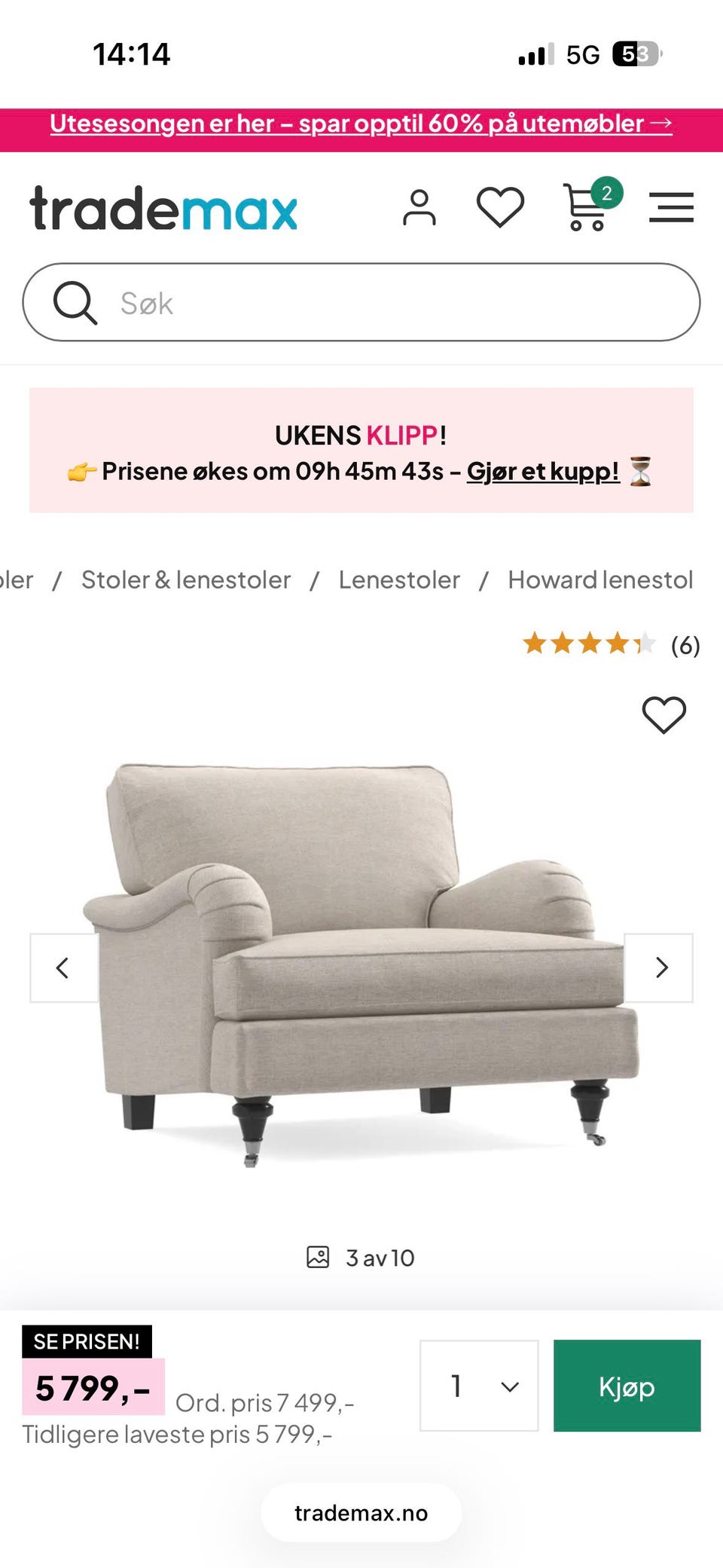
Task: Click the outdoor furniture sale banner
Action: point(361,124)
